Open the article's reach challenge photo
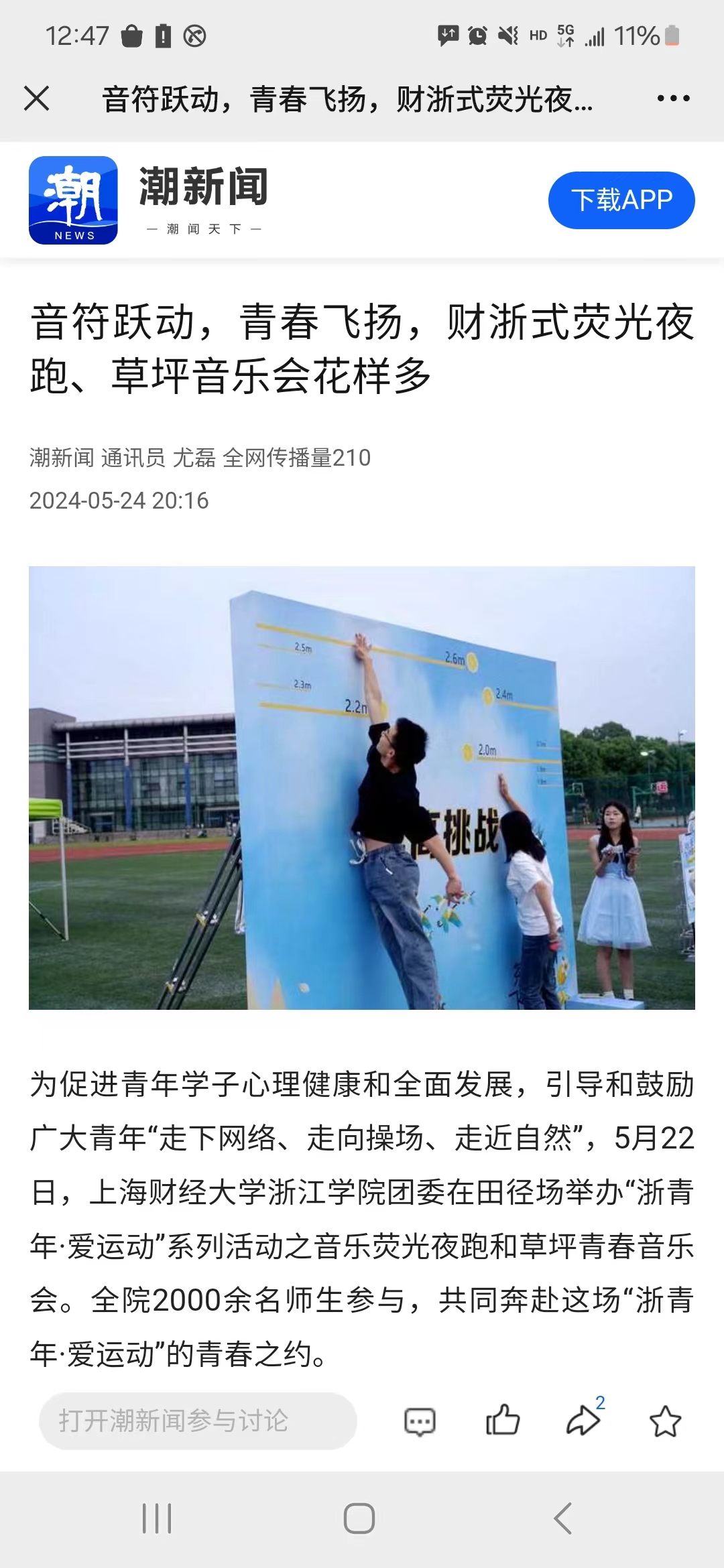The height and width of the screenshot is (1568, 724). 362,787
